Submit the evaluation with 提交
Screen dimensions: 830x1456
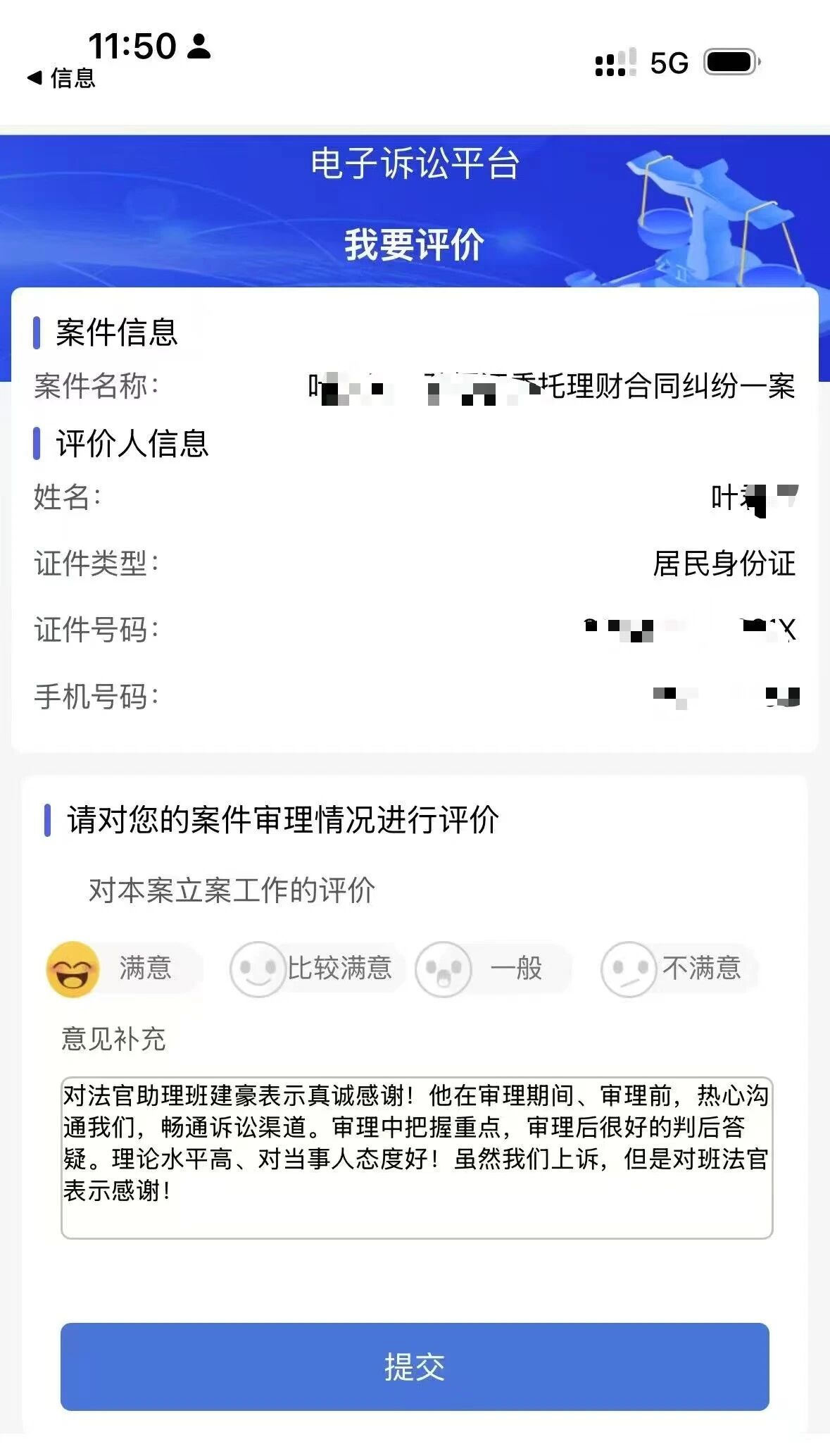[x=415, y=1367]
